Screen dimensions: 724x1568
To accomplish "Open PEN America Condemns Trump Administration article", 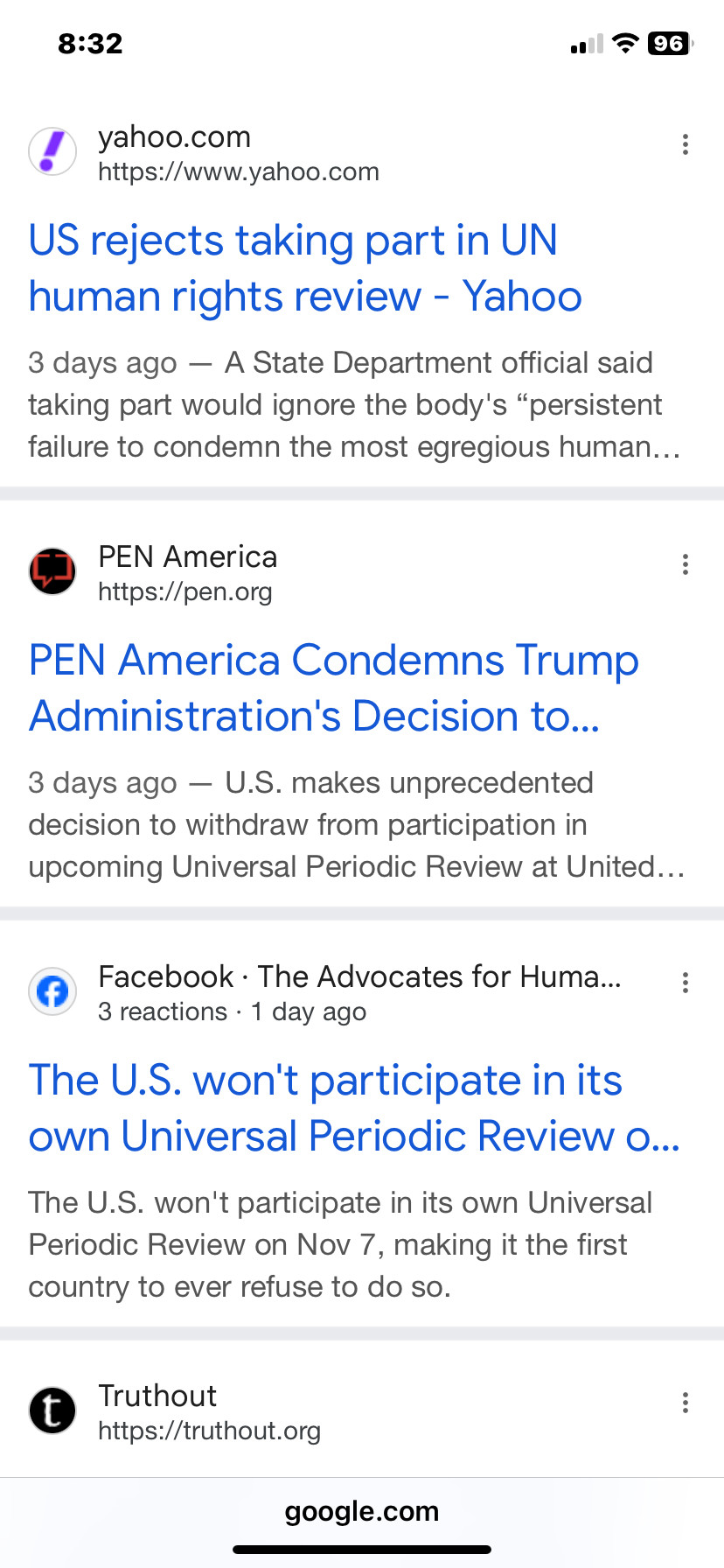I will [x=333, y=688].
